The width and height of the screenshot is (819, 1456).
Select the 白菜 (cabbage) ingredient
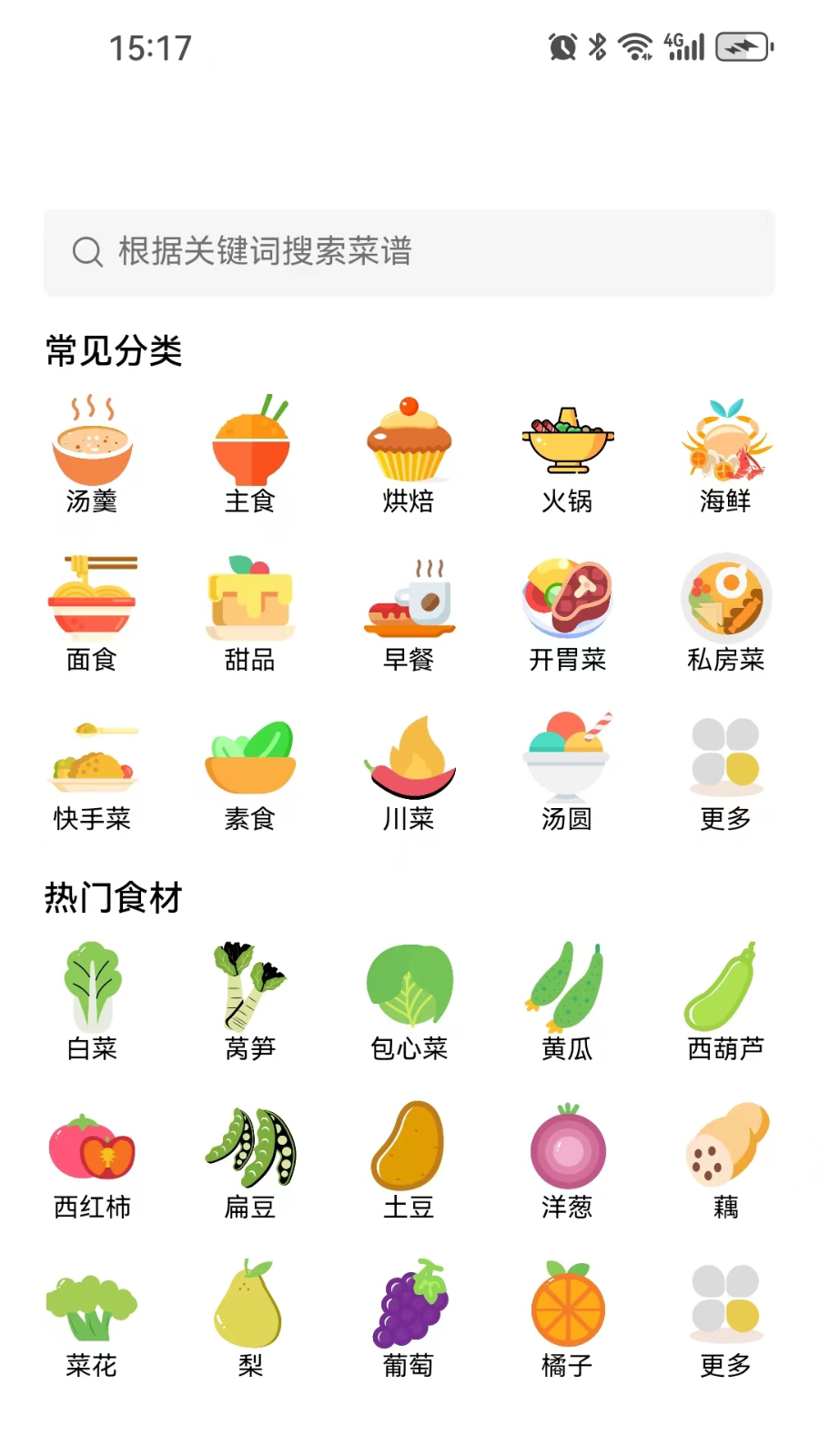coord(92,996)
